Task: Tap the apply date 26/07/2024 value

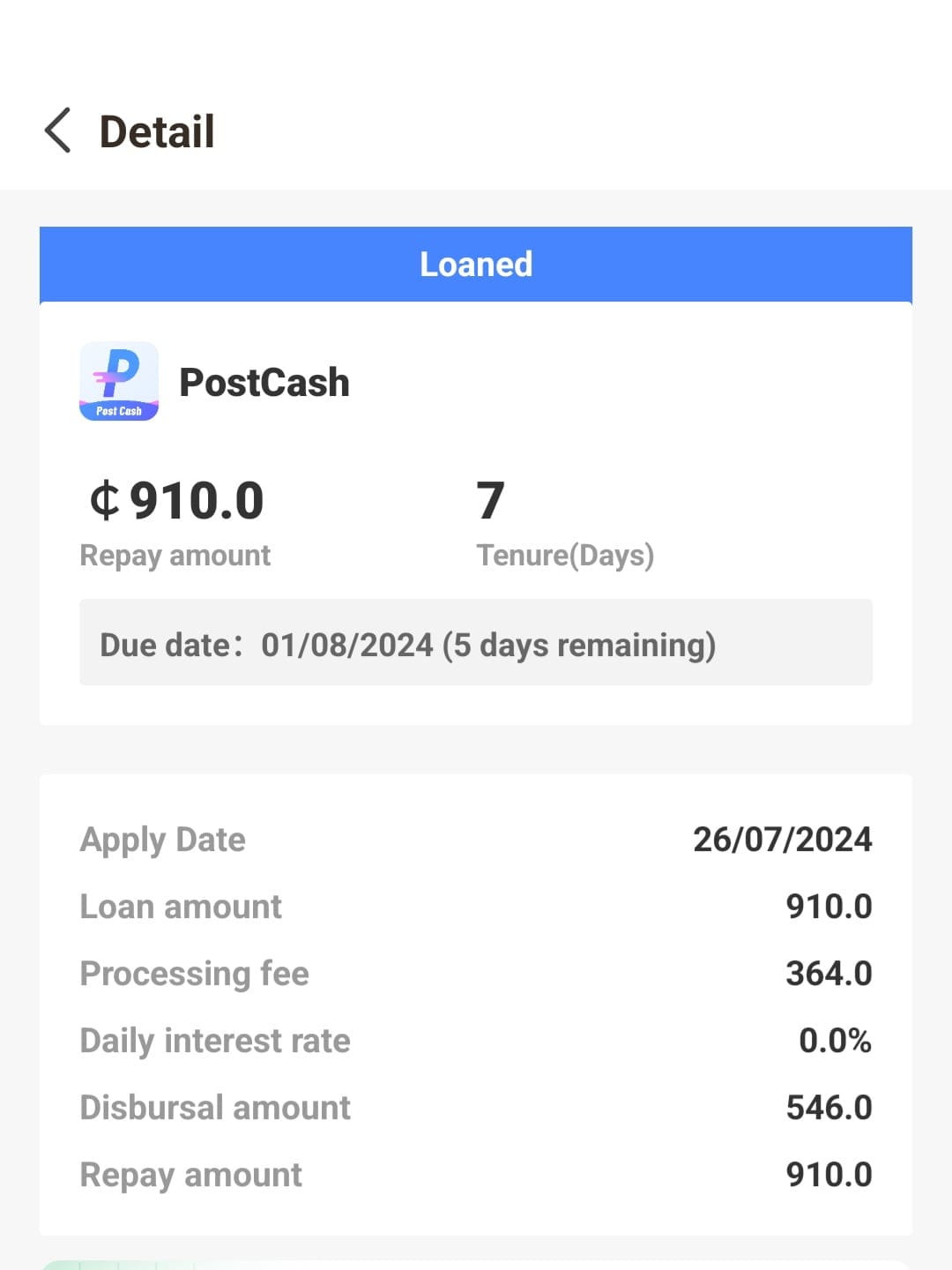Action: tap(783, 839)
